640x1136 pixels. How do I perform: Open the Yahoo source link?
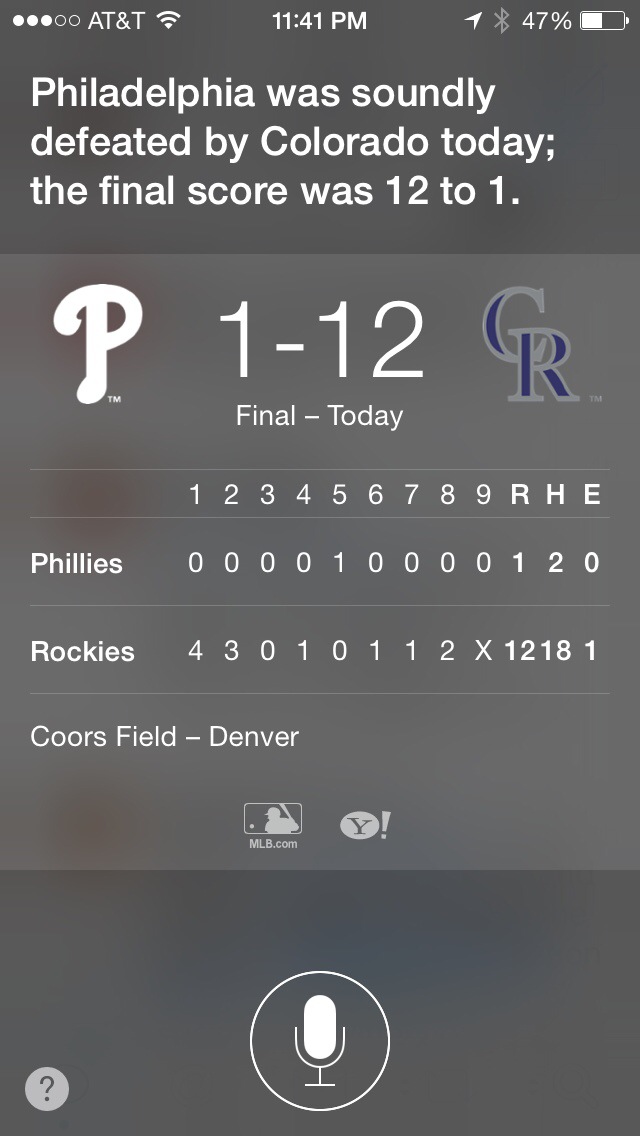(x=365, y=825)
